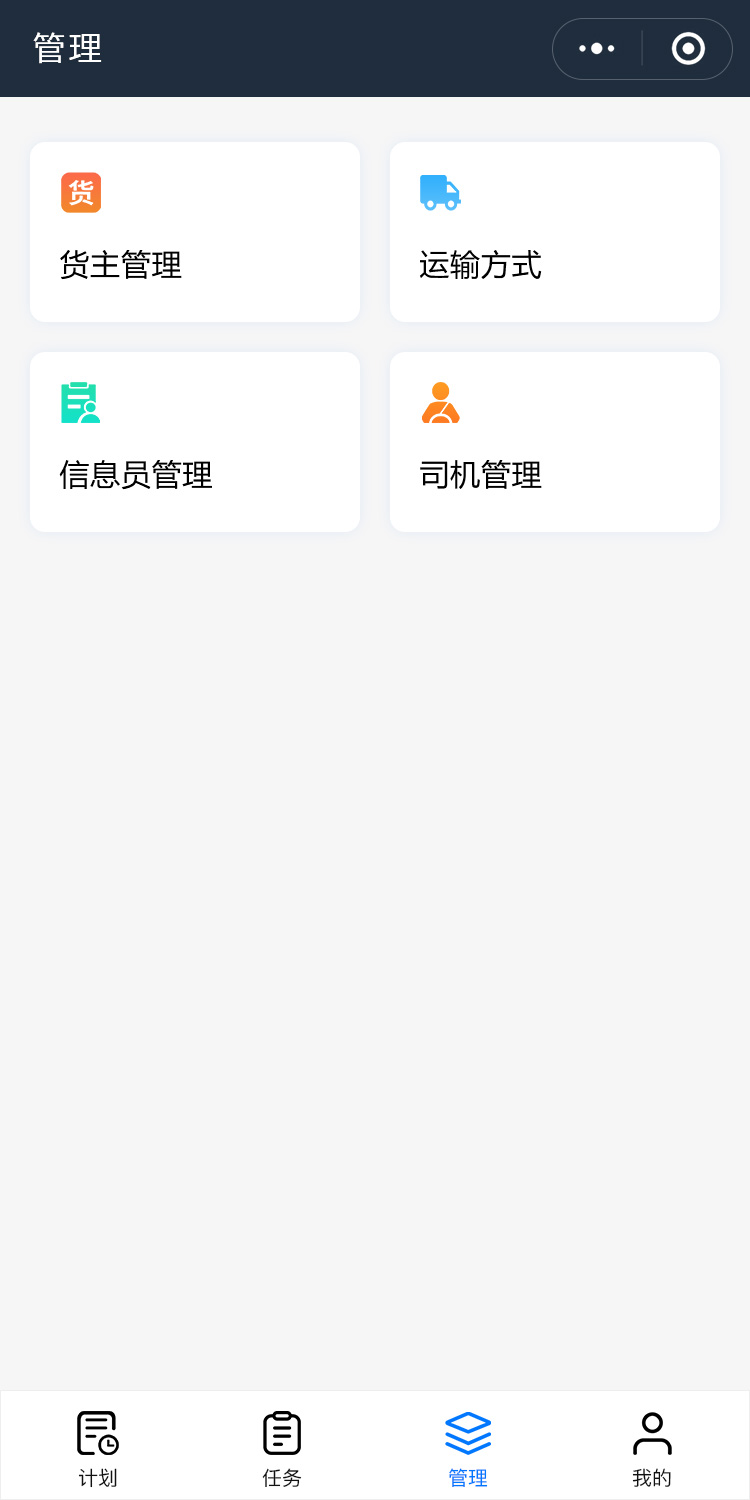
Task: Open the mini program more-options menu
Action: (597, 49)
